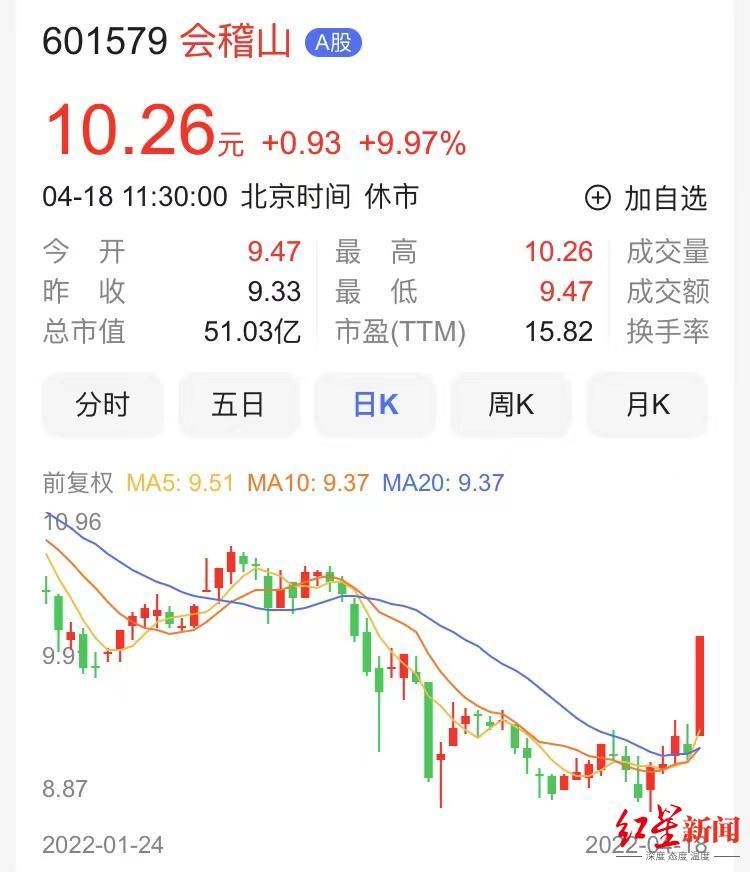Viewport: 750px width, 872px height.
Task: Add 会稽山 to watchlist via 加自选
Action: pos(647,198)
